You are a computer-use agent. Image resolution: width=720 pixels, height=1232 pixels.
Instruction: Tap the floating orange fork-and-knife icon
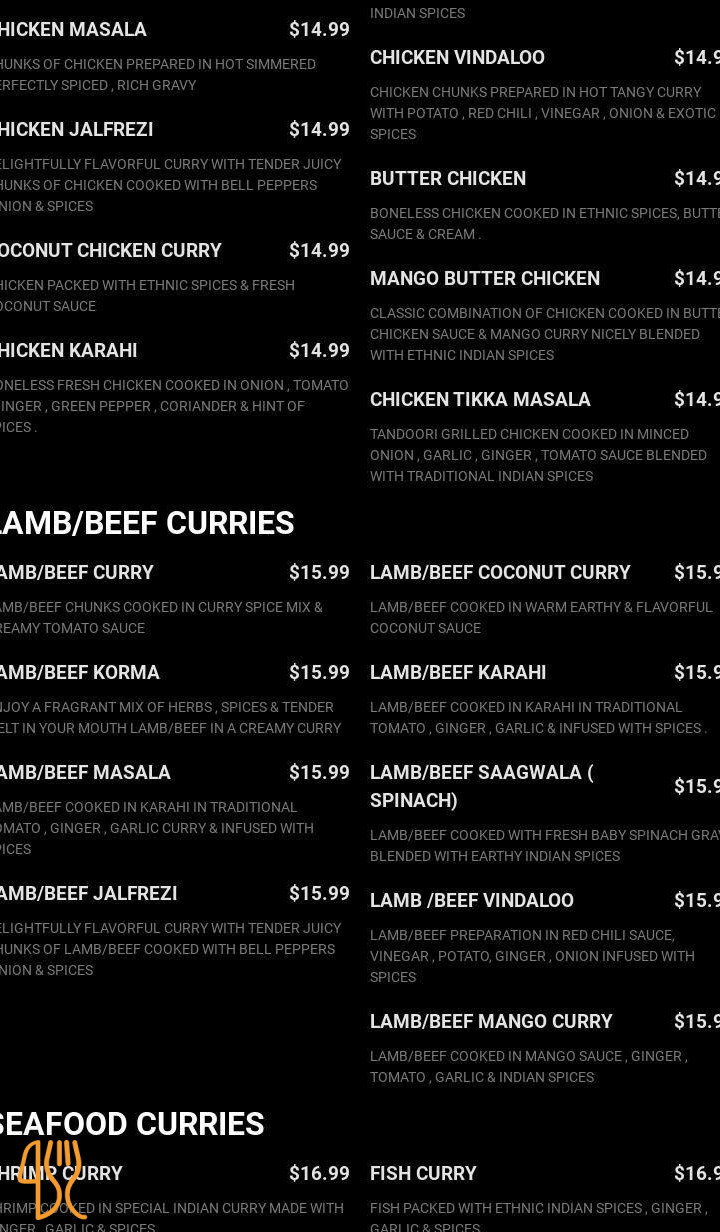[x=51, y=1178]
